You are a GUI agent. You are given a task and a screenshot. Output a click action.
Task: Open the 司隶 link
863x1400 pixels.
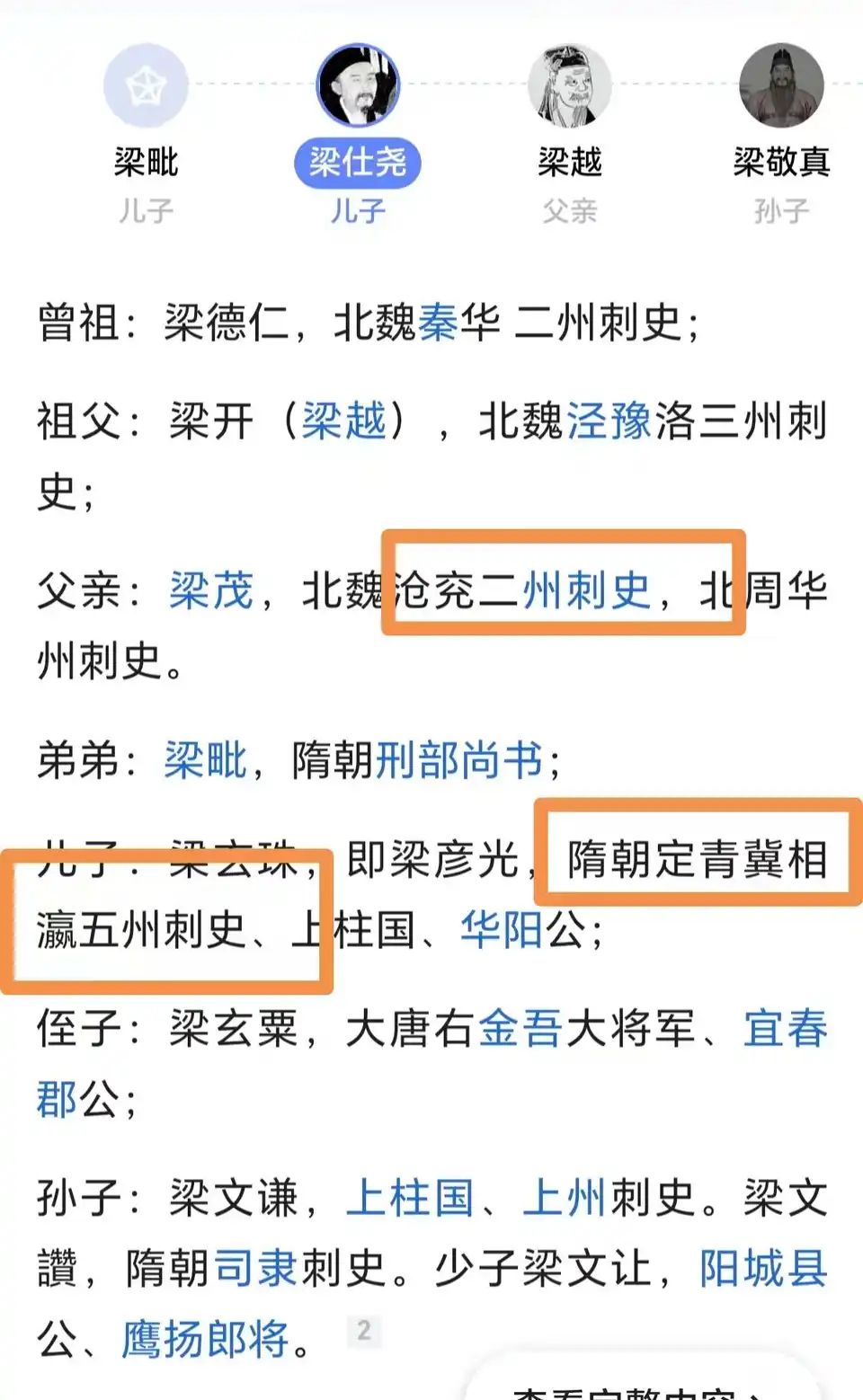pos(256,1269)
